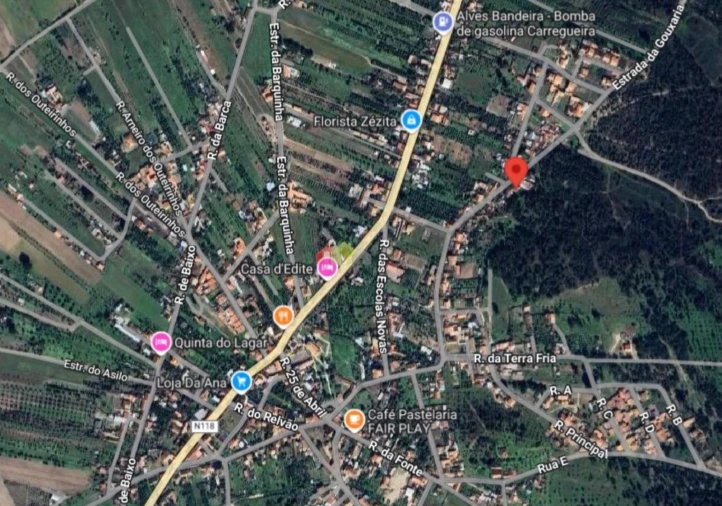Open Alves Bandeira gas station marker
Screen dimensions: 722x506
(x=443, y=22)
